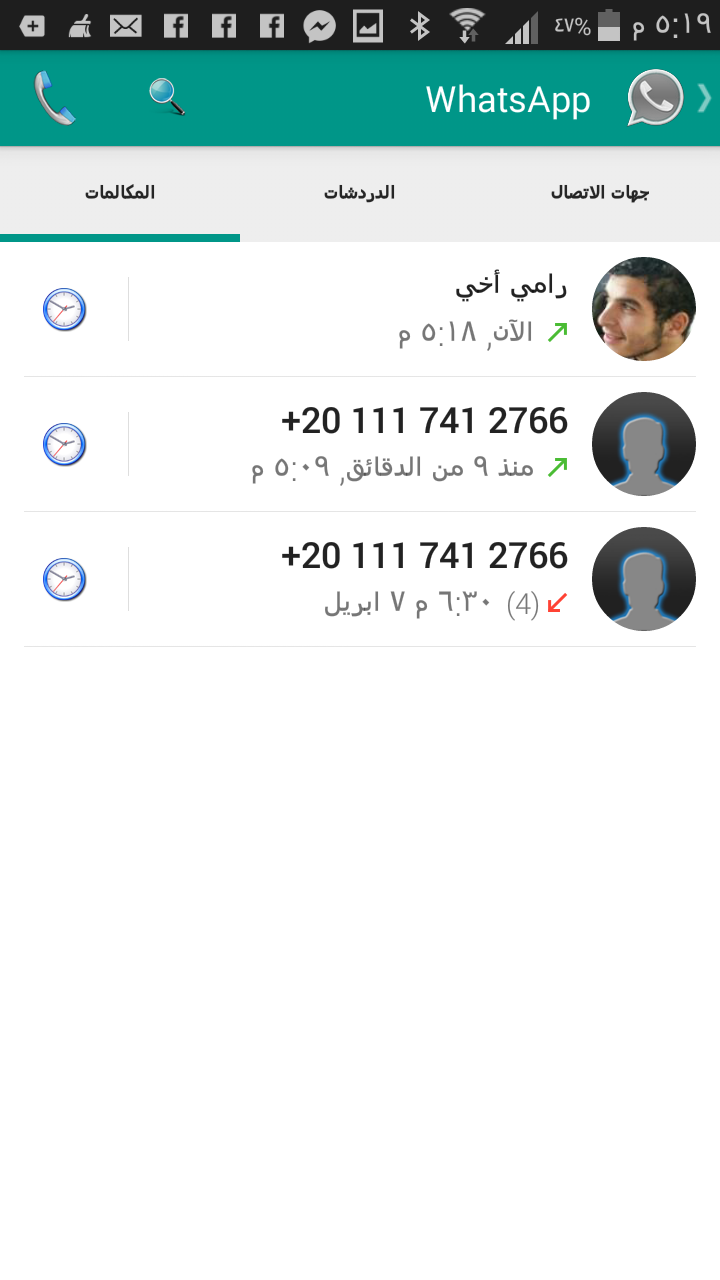Switch to the المكالمات tab
The image size is (720, 1280).
click(x=120, y=193)
